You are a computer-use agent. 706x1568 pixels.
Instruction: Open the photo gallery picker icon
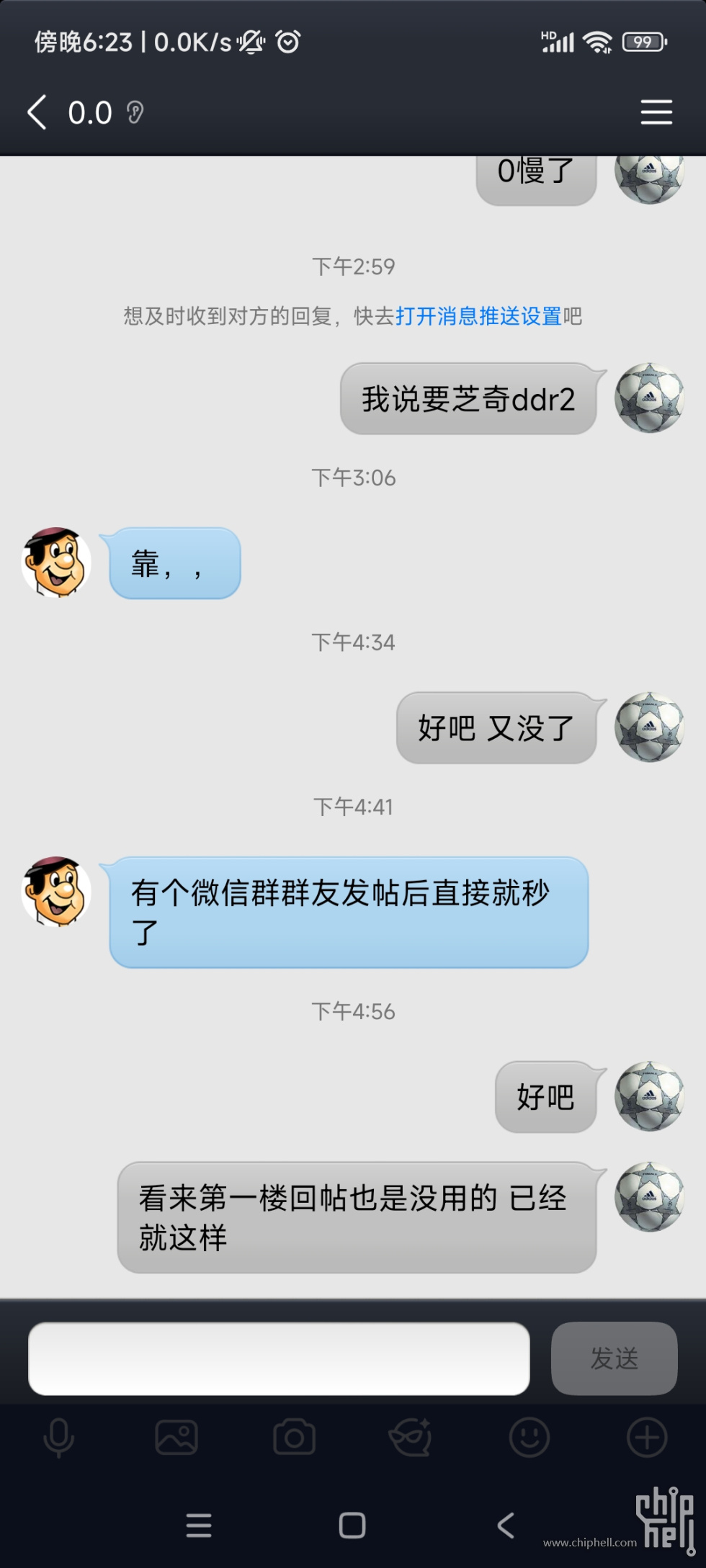click(x=176, y=1437)
